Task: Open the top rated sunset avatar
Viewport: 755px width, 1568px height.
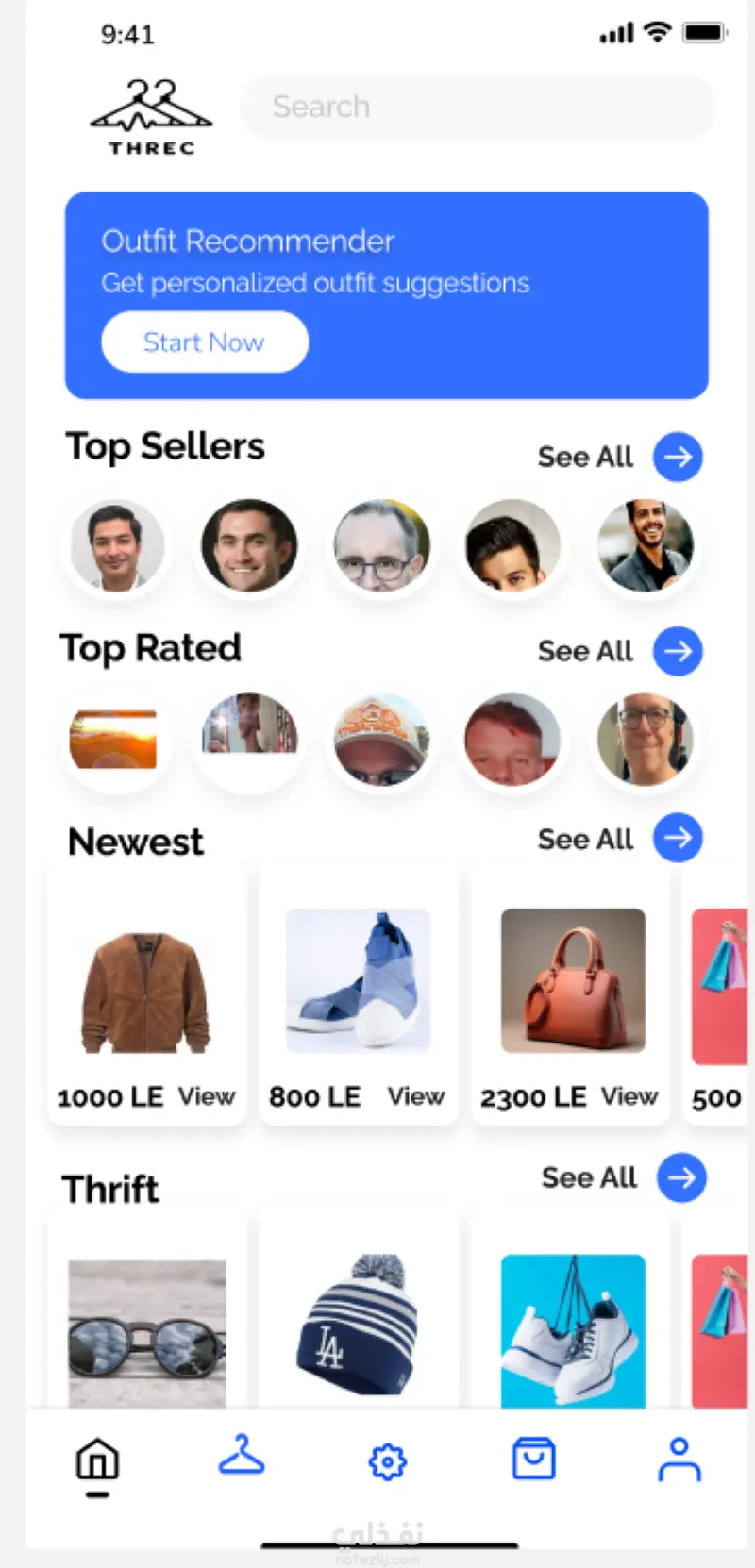Action: coord(115,739)
